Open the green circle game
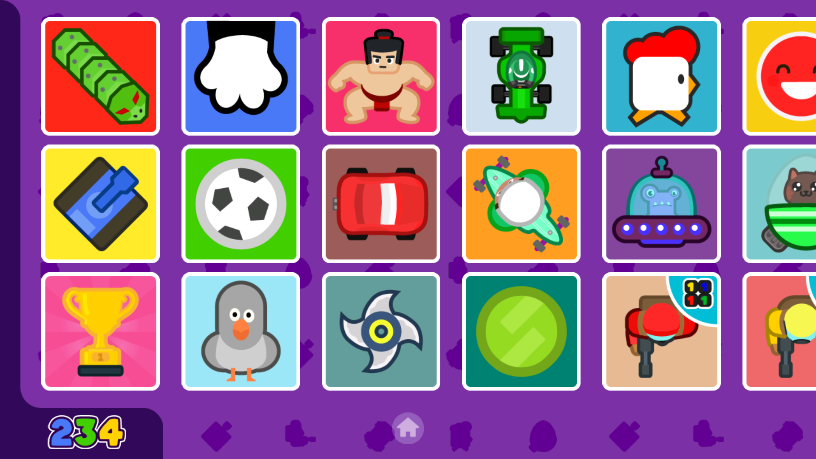 pos(521,331)
